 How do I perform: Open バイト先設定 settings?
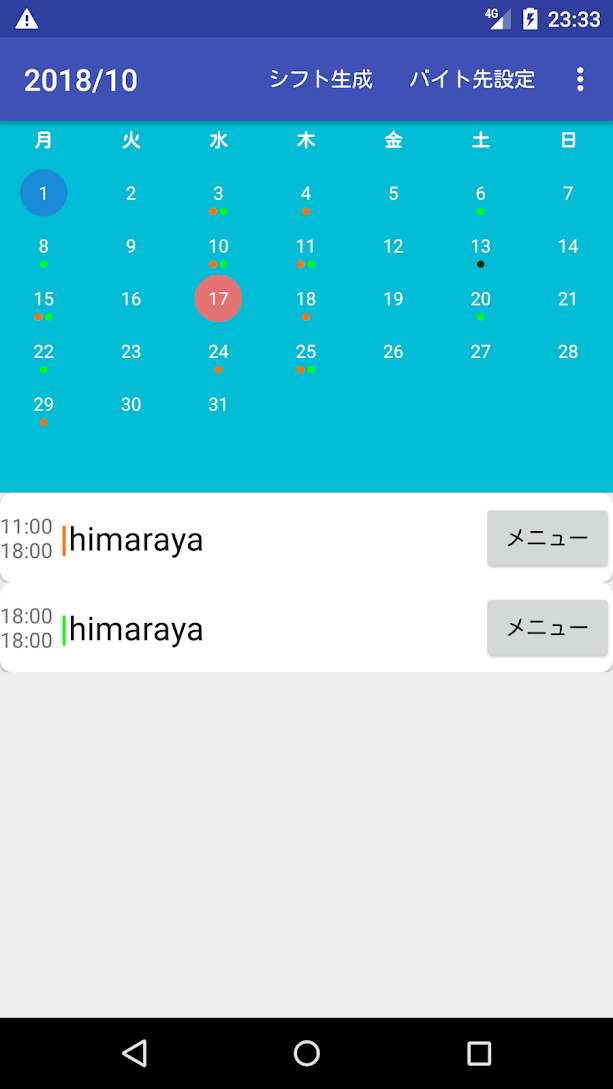tap(472, 80)
